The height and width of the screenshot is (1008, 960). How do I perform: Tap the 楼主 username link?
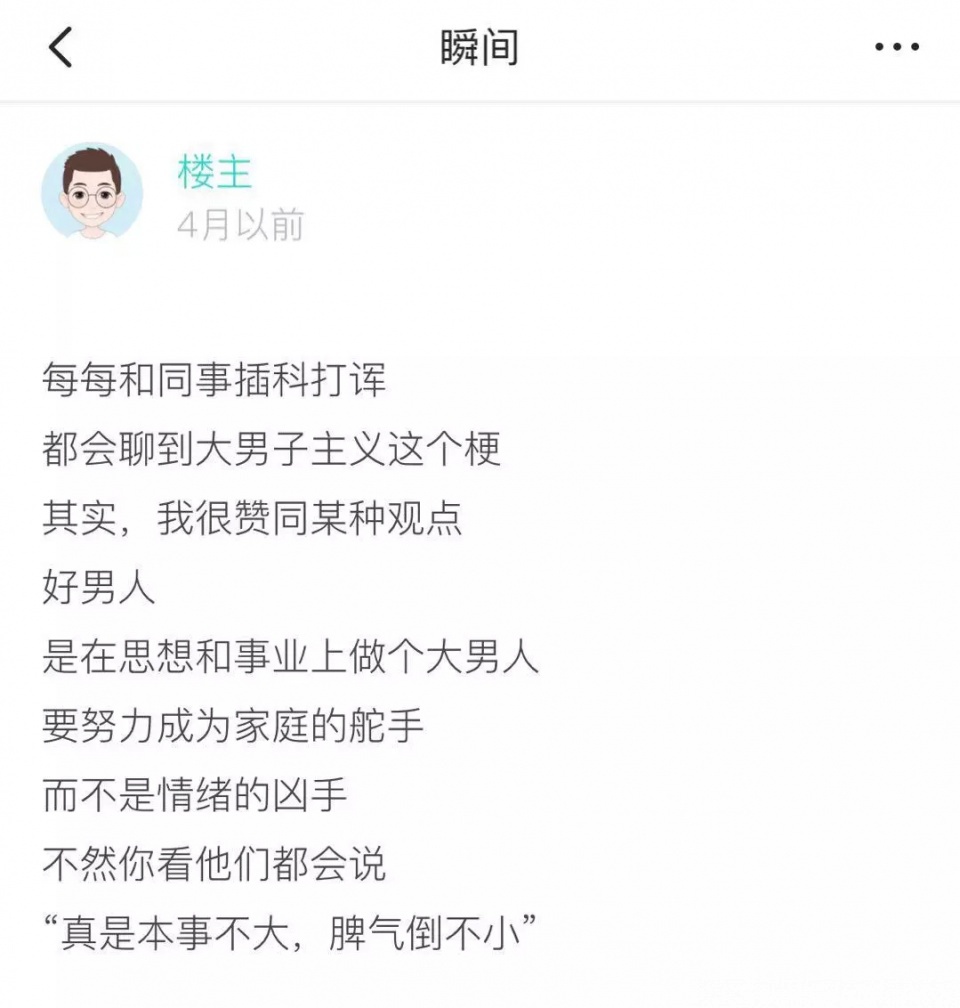tap(215, 172)
